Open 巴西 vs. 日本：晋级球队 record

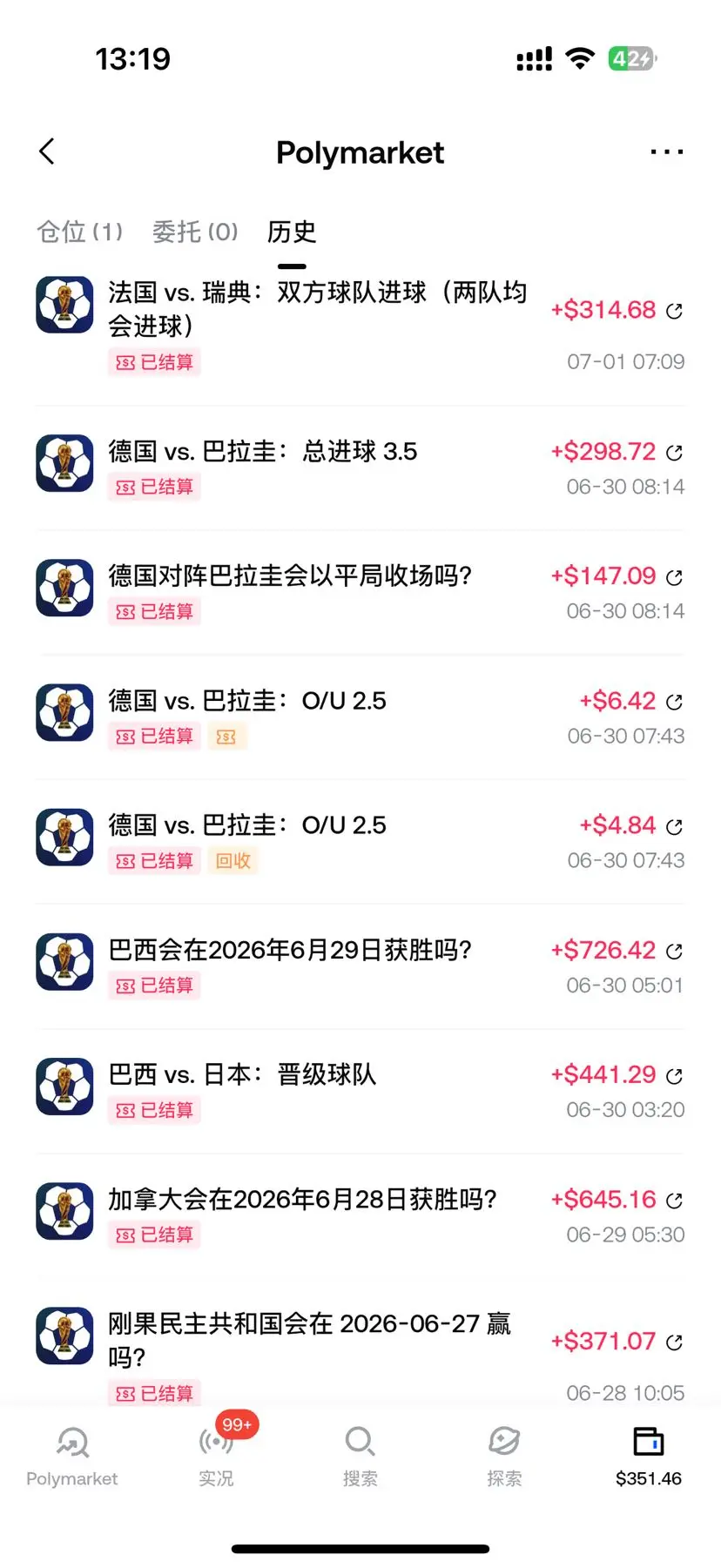(x=360, y=1091)
